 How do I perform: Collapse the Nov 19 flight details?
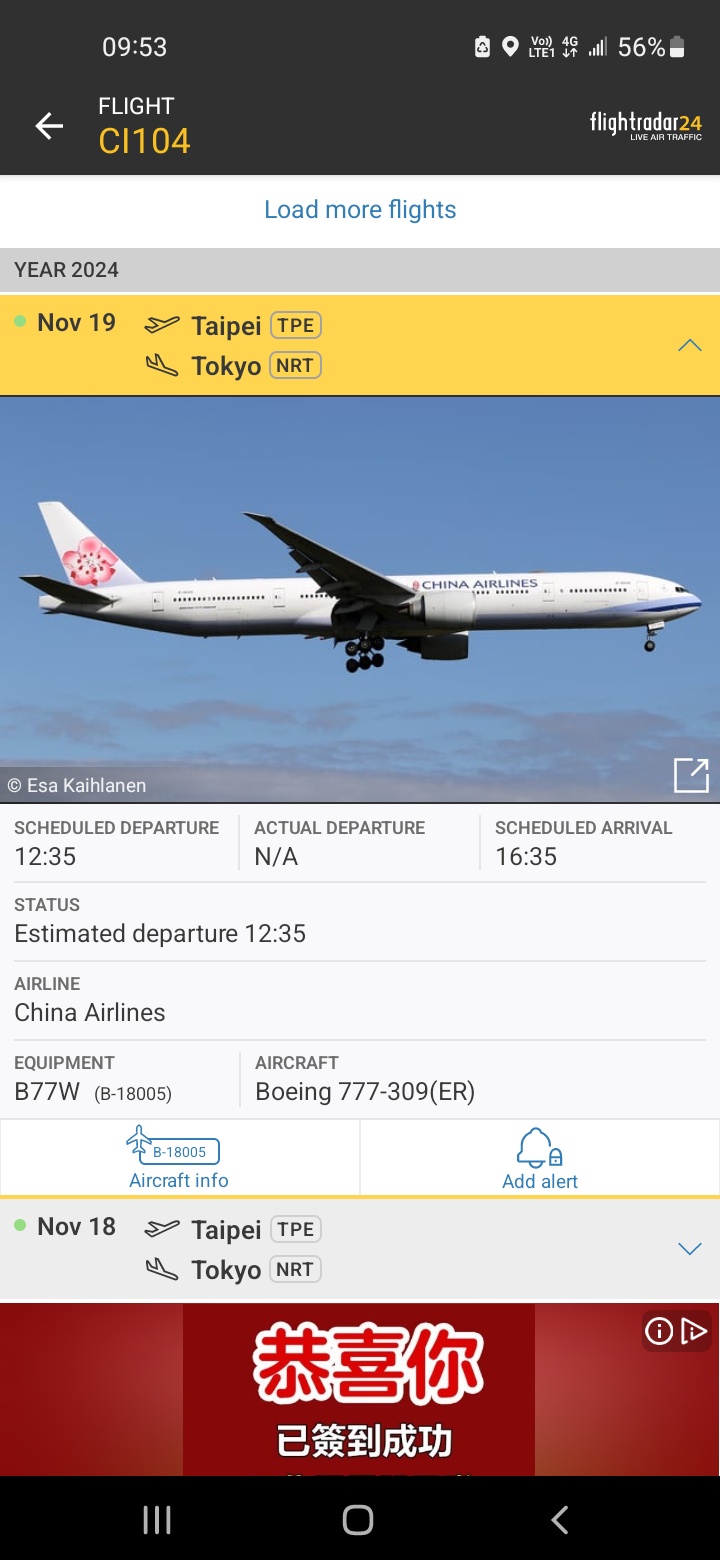[690, 346]
